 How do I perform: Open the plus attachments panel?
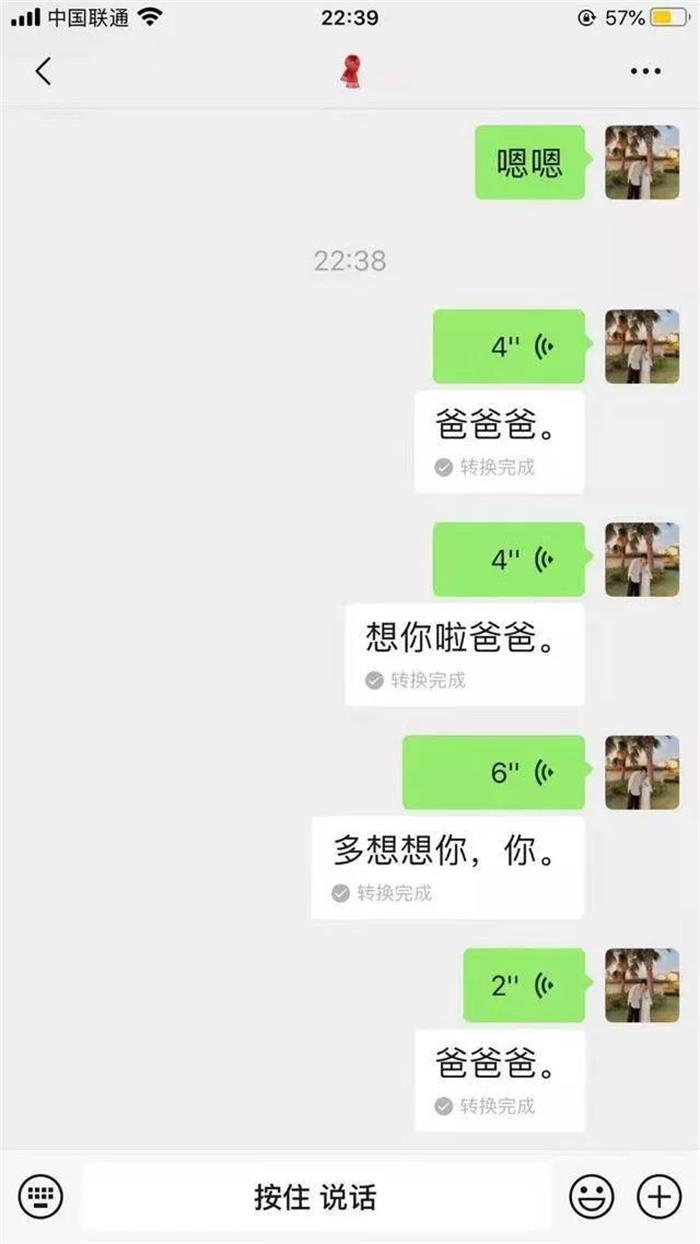point(658,1195)
